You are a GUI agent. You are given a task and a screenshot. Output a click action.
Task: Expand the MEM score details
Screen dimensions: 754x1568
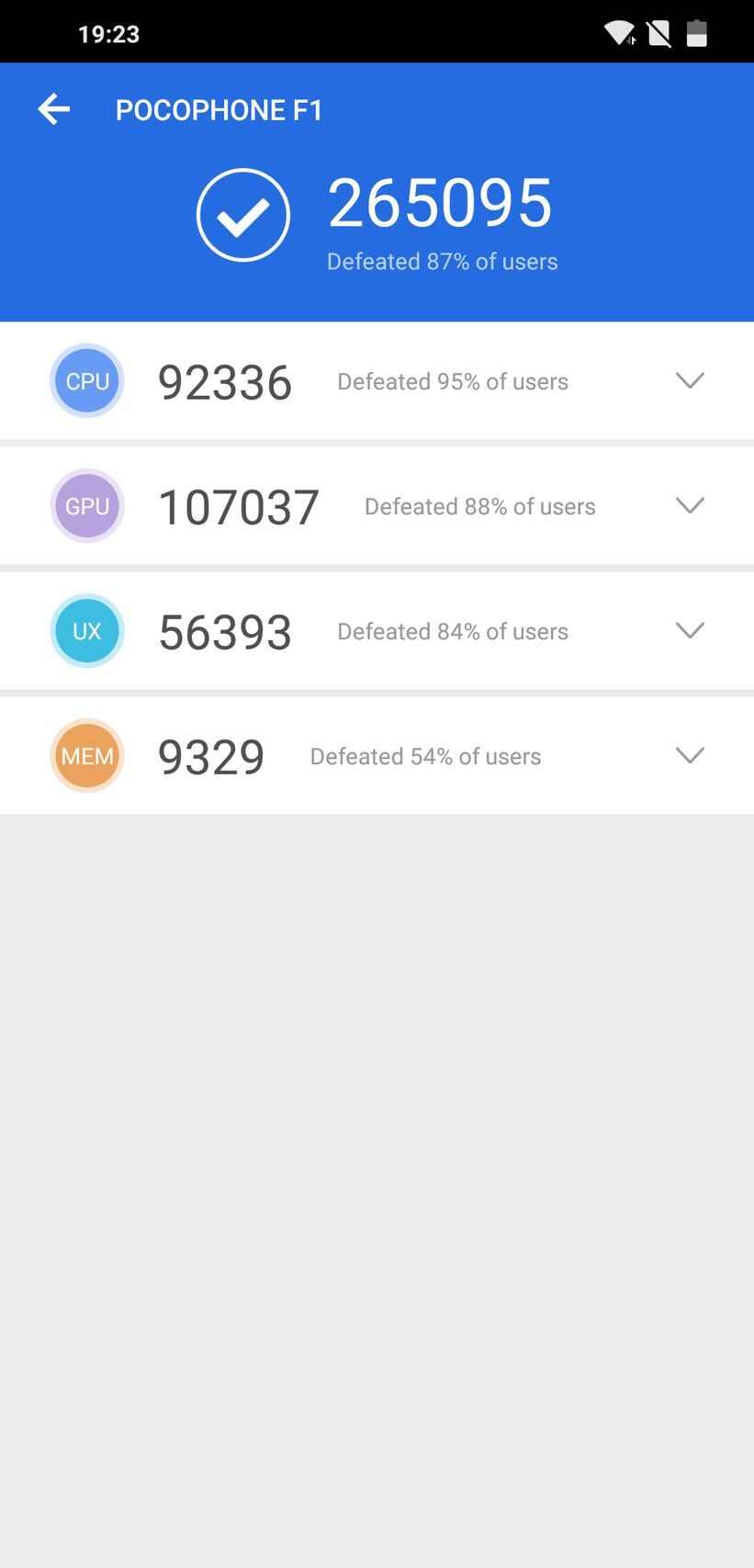689,755
